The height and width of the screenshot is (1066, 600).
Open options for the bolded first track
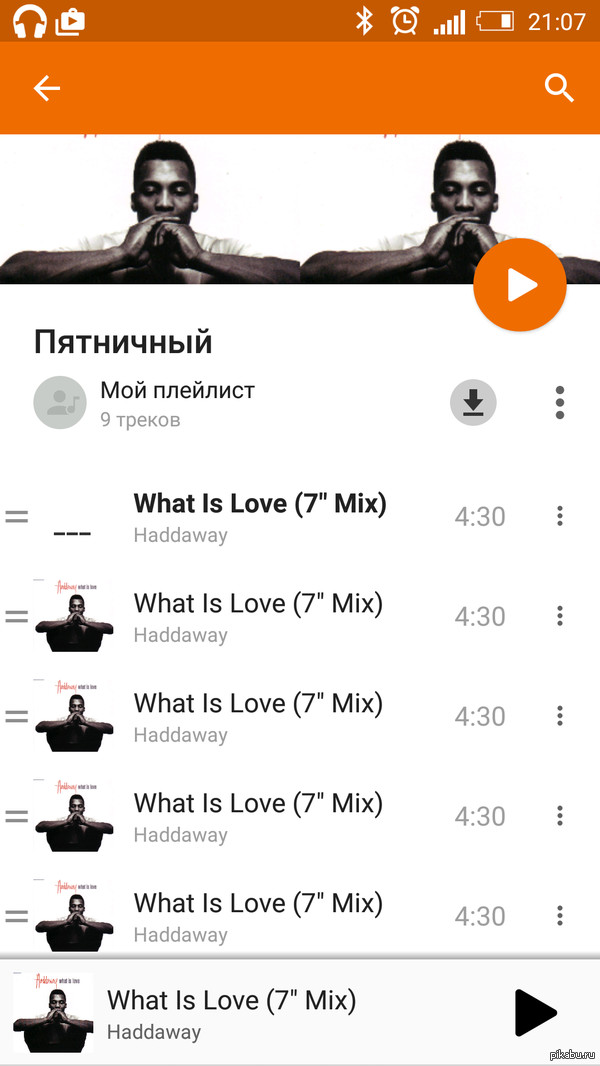pos(560,516)
